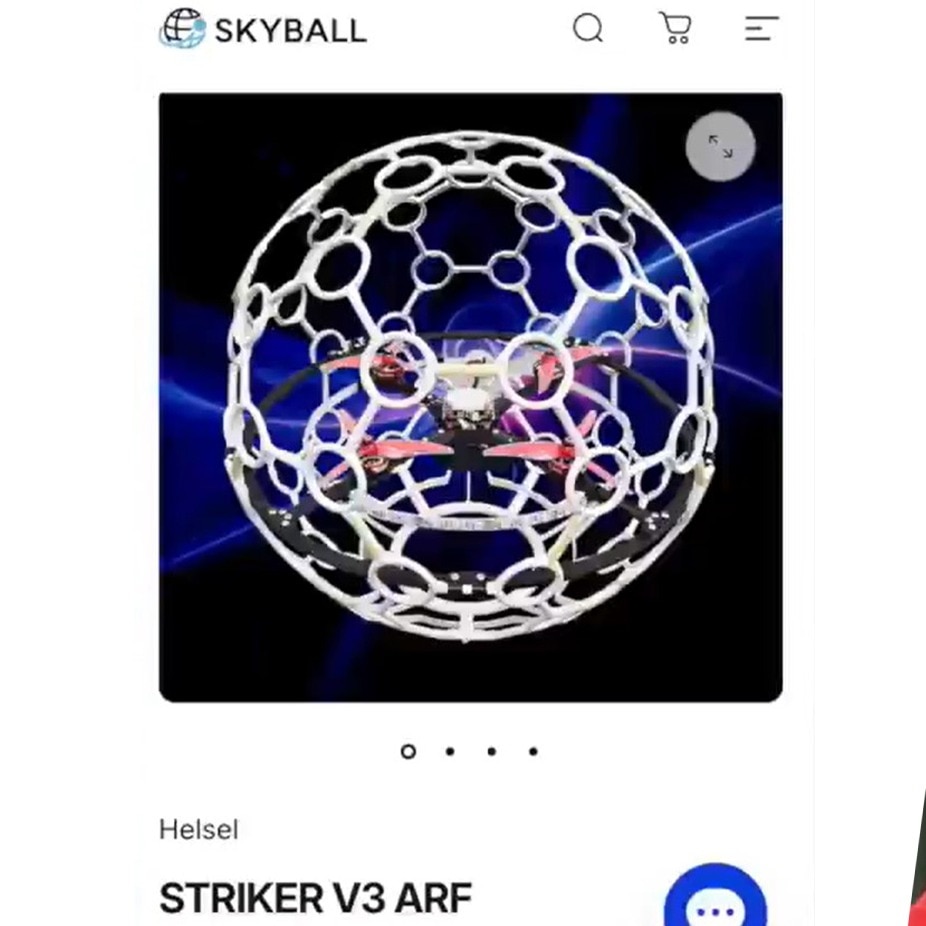Jump to the second image dot
The height and width of the screenshot is (926, 926).
[x=450, y=751]
